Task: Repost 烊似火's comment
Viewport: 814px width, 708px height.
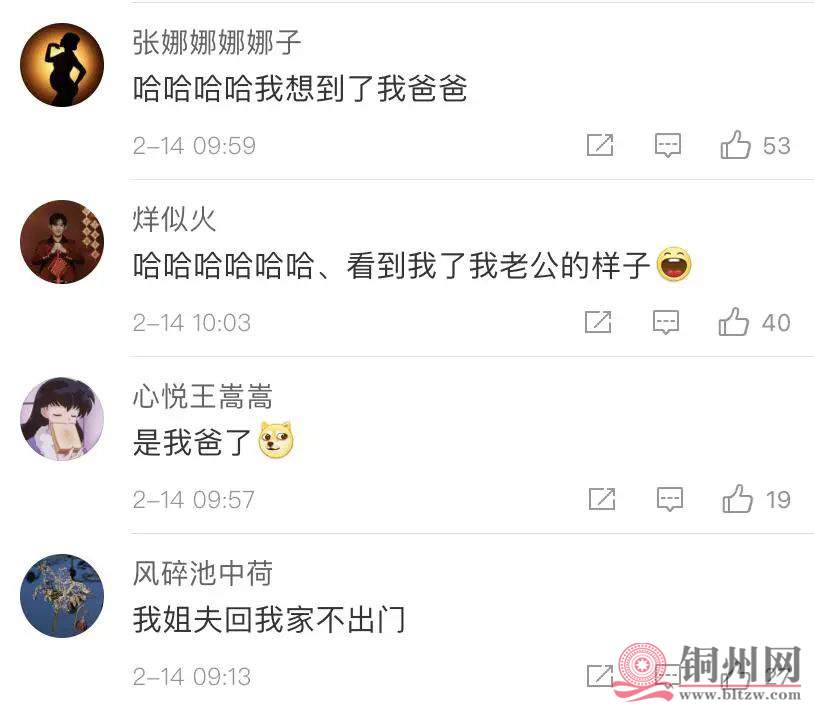Action: 598,322
